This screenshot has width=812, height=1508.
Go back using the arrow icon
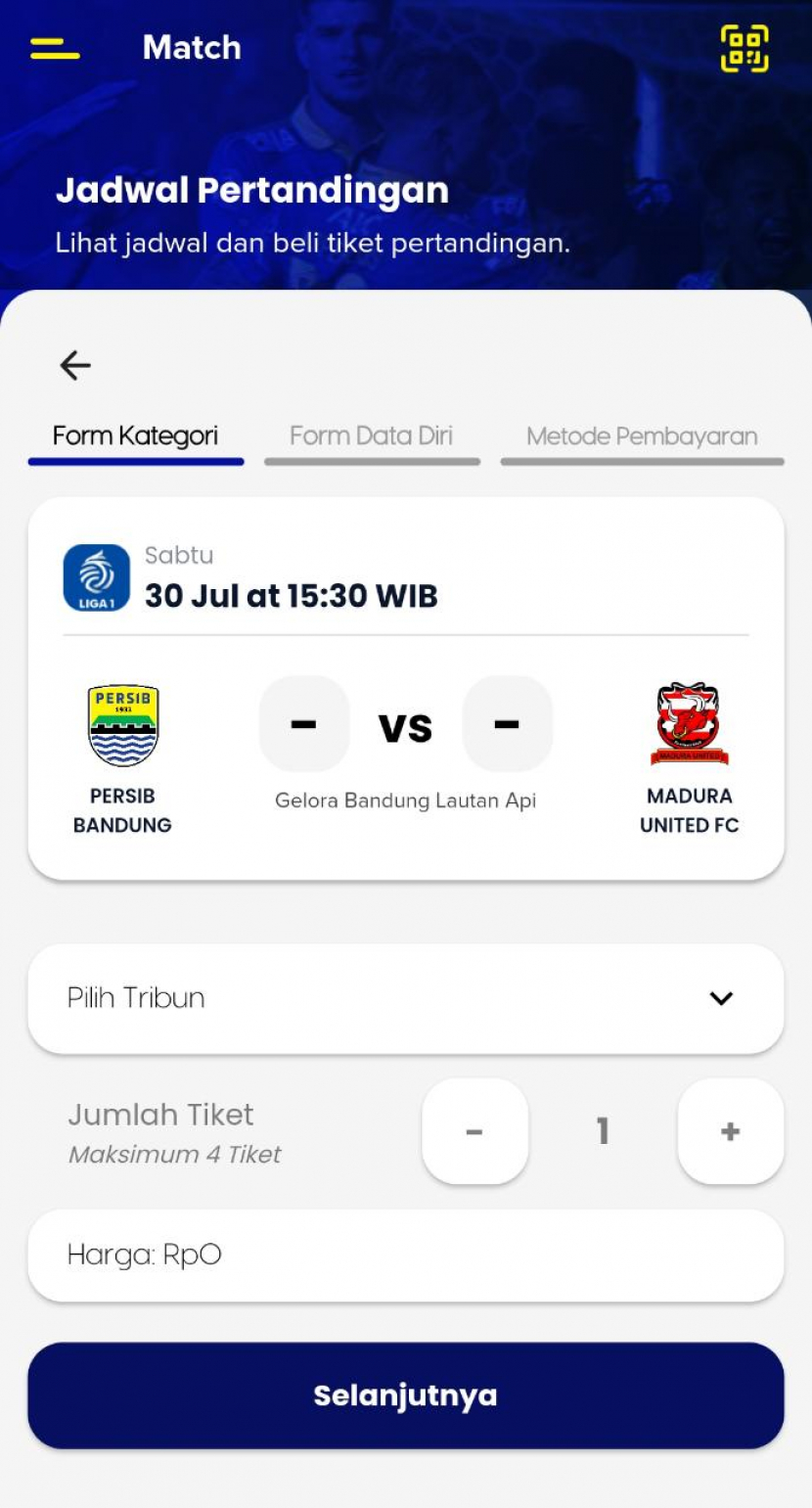pyautogui.click(x=75, y=365)
